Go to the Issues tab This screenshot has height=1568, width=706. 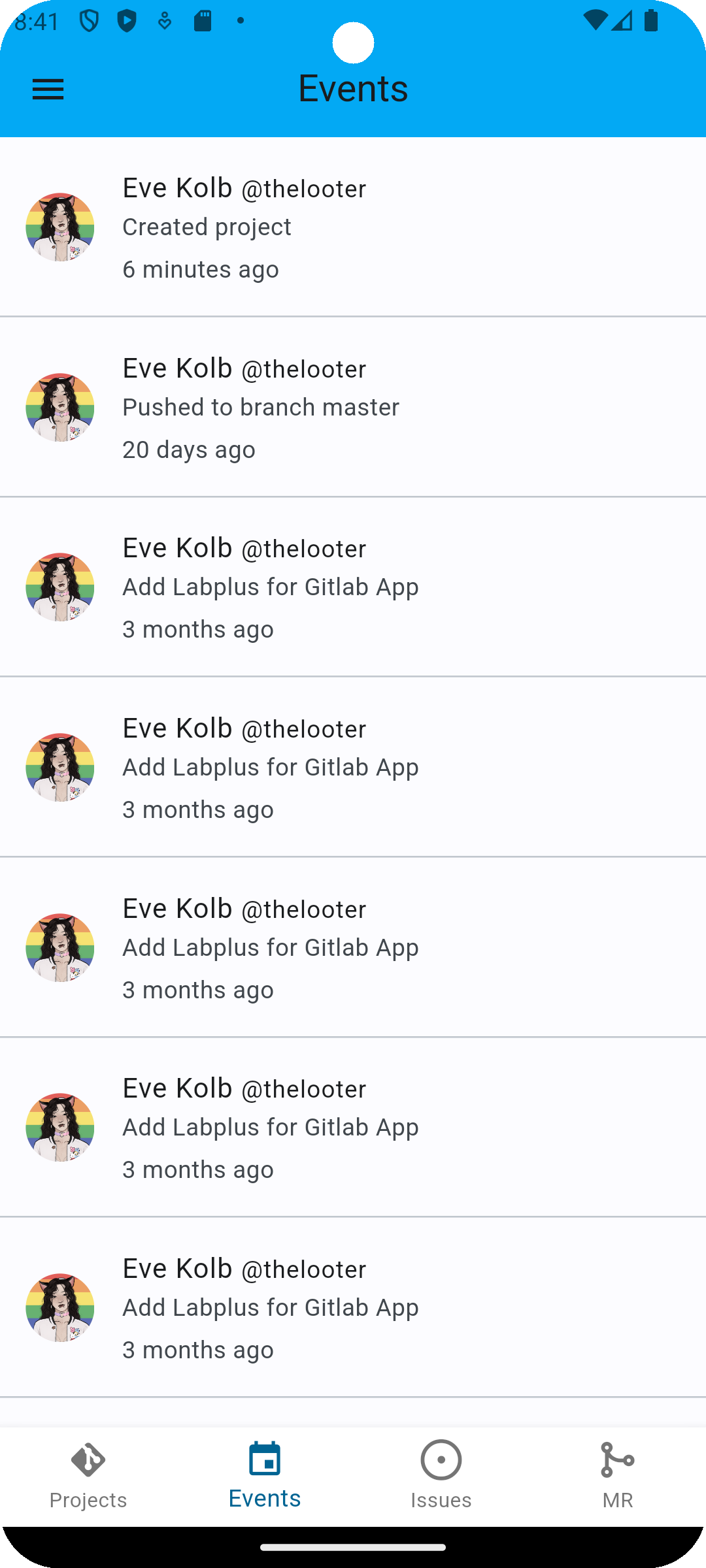click(441, 1477)
